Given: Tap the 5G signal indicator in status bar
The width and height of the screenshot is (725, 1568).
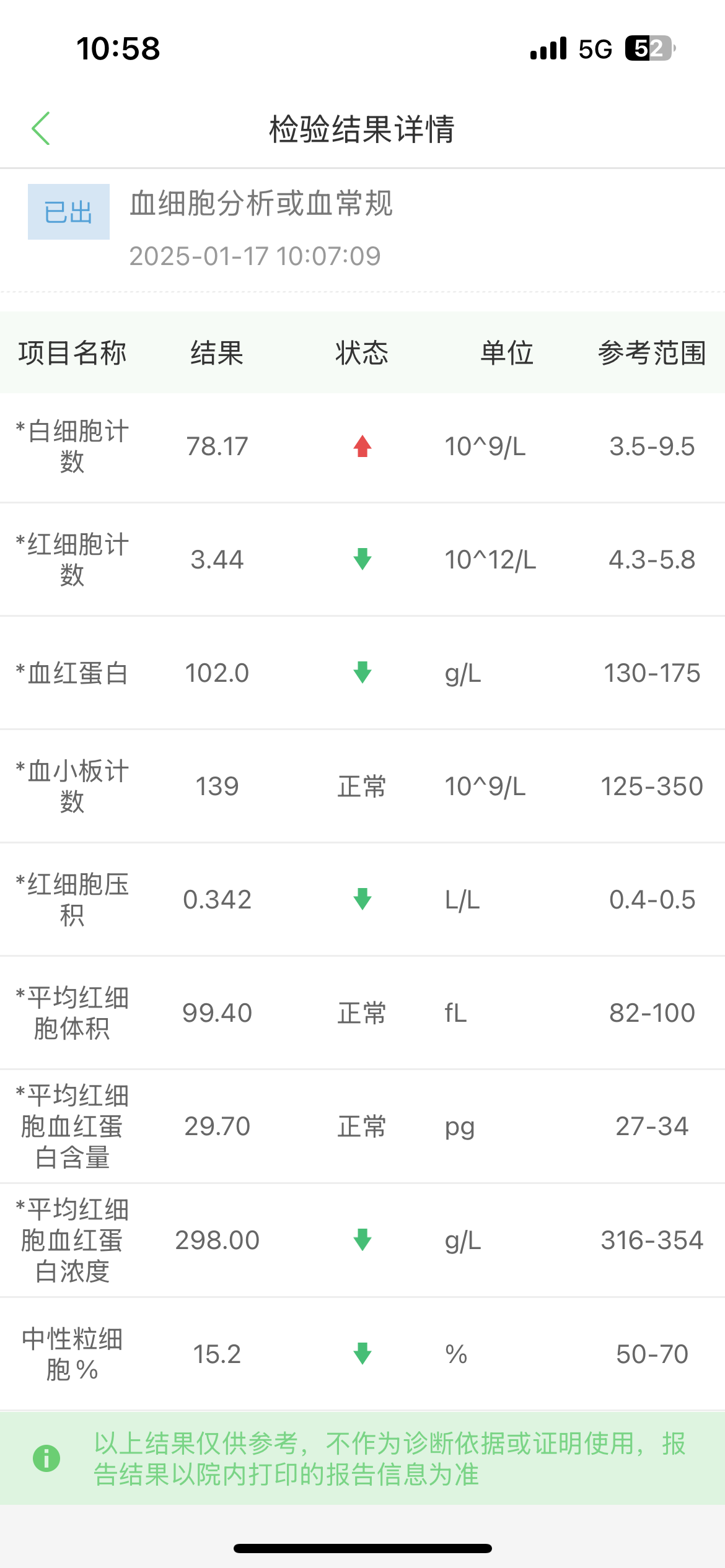Looking at the screenshot, I should [x=595, y=48].
